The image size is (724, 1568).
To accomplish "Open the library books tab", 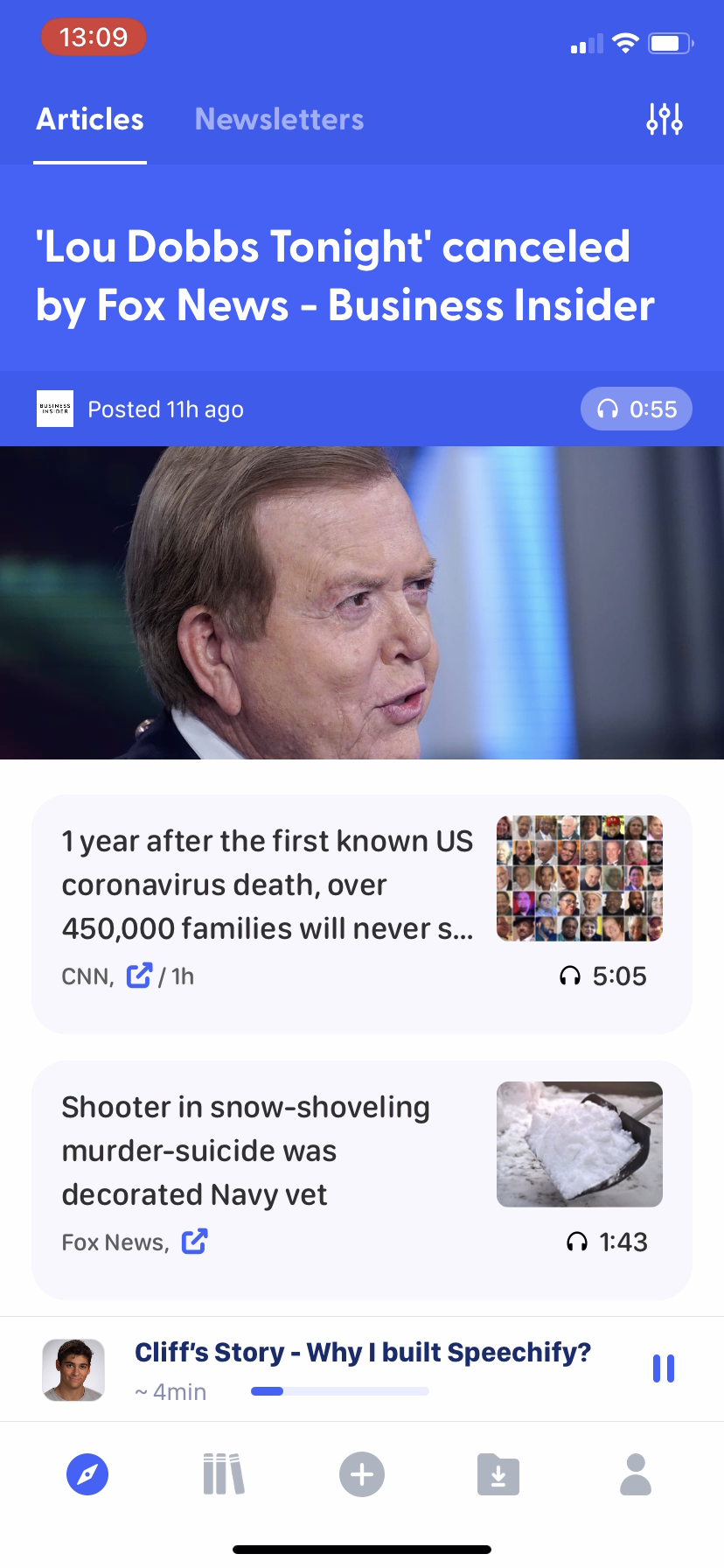I will point(224,1474).
